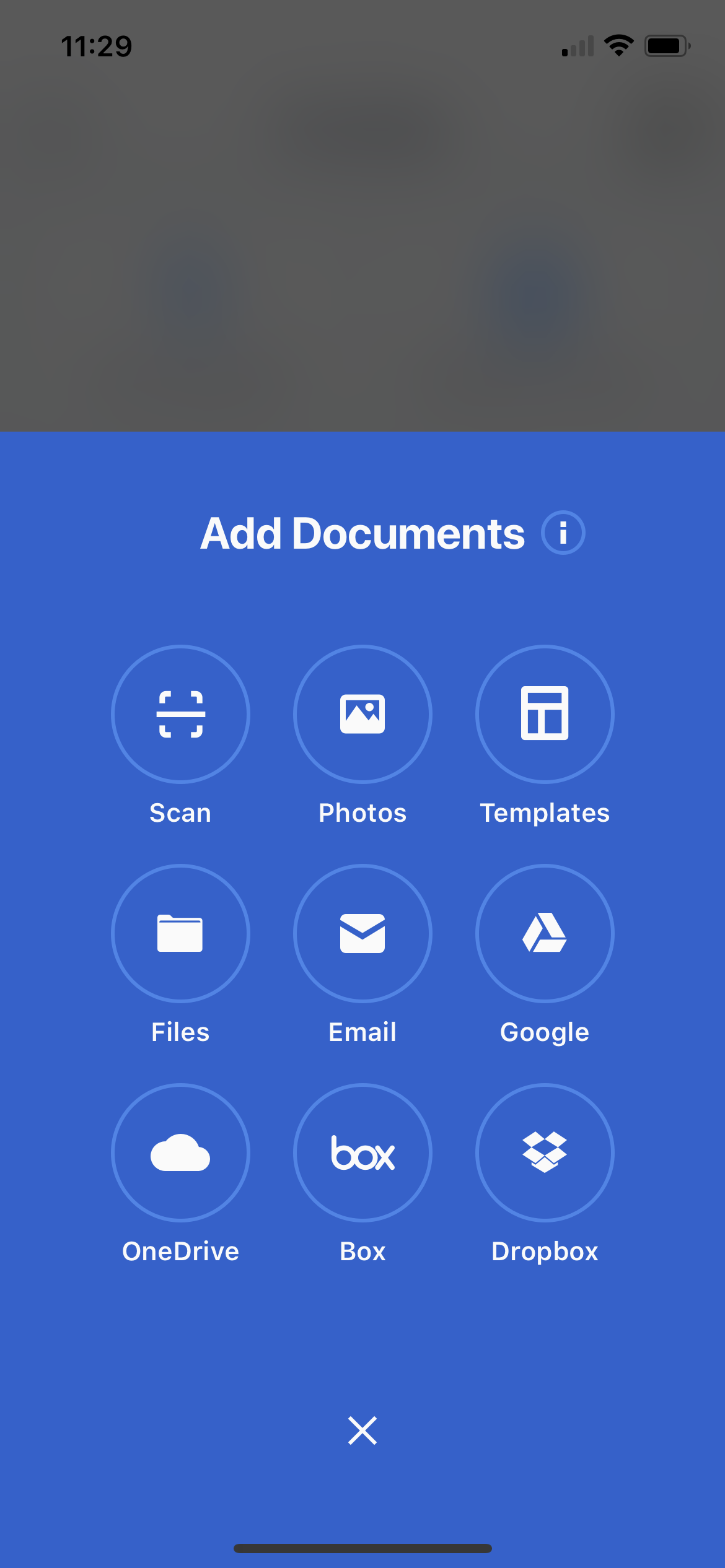Tap the Templates label
The image size is (725, 1568).
(x=544, y=812)
